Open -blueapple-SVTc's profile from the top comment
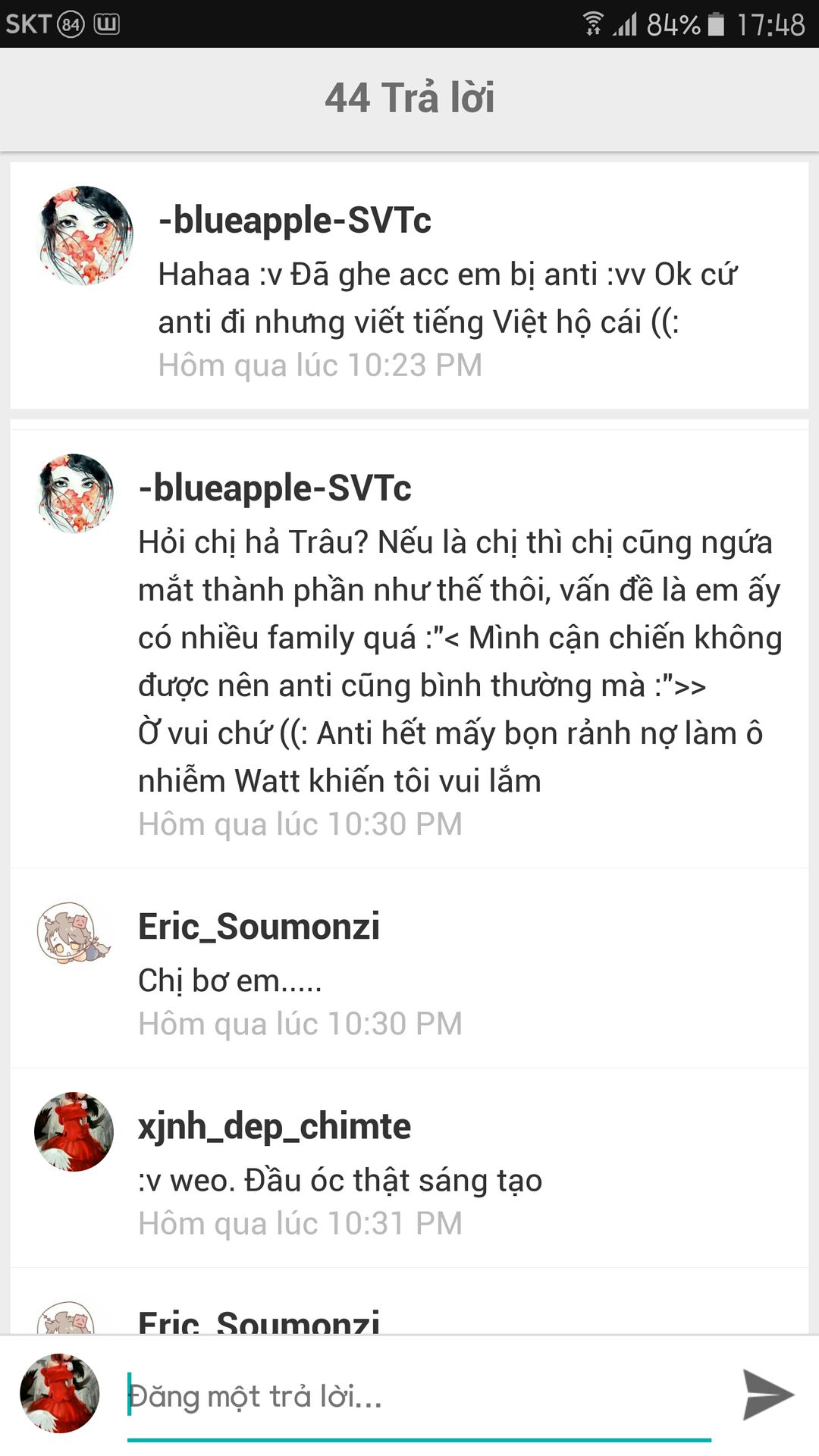 294,221
